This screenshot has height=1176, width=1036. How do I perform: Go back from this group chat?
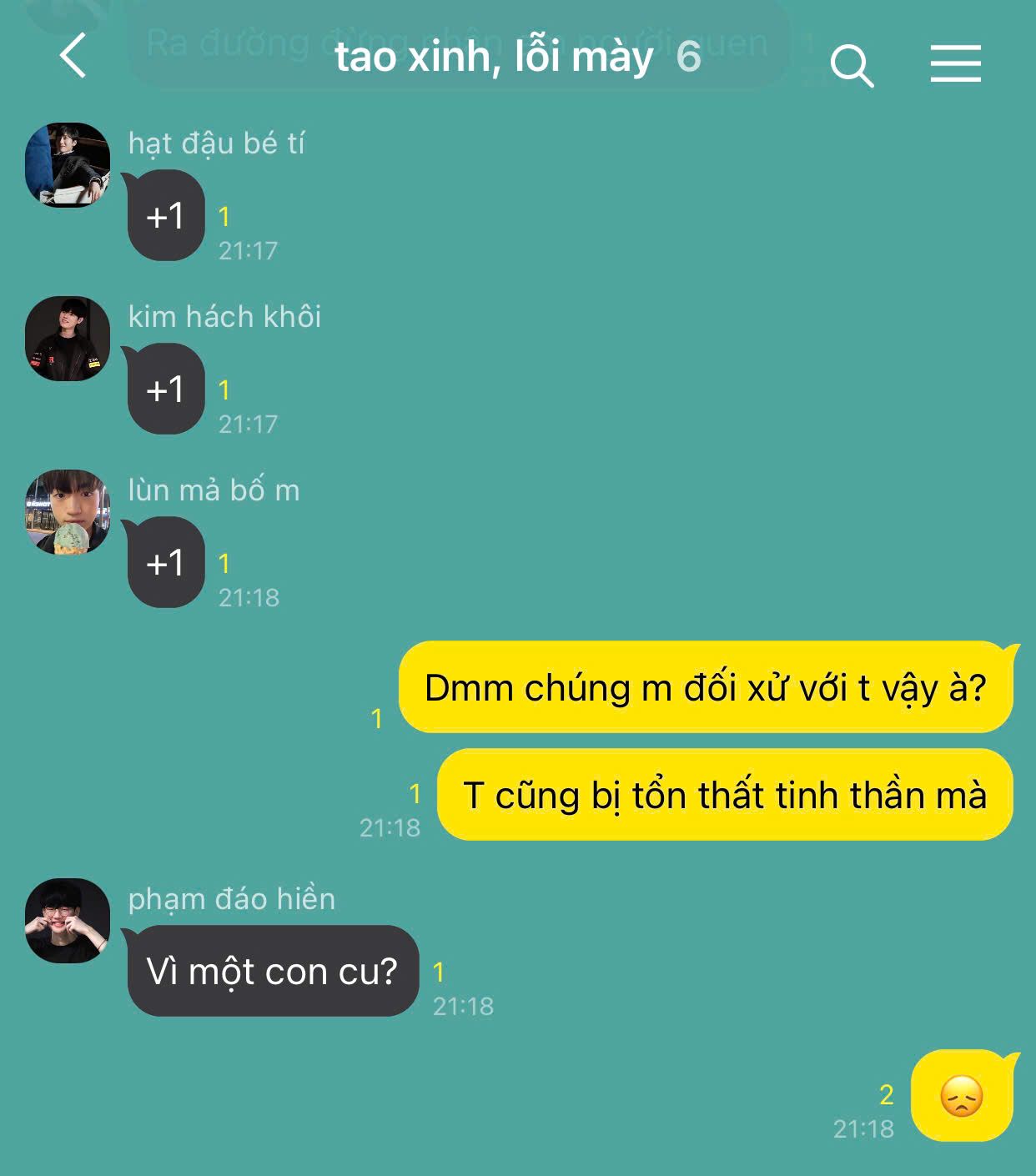point(73,56)
